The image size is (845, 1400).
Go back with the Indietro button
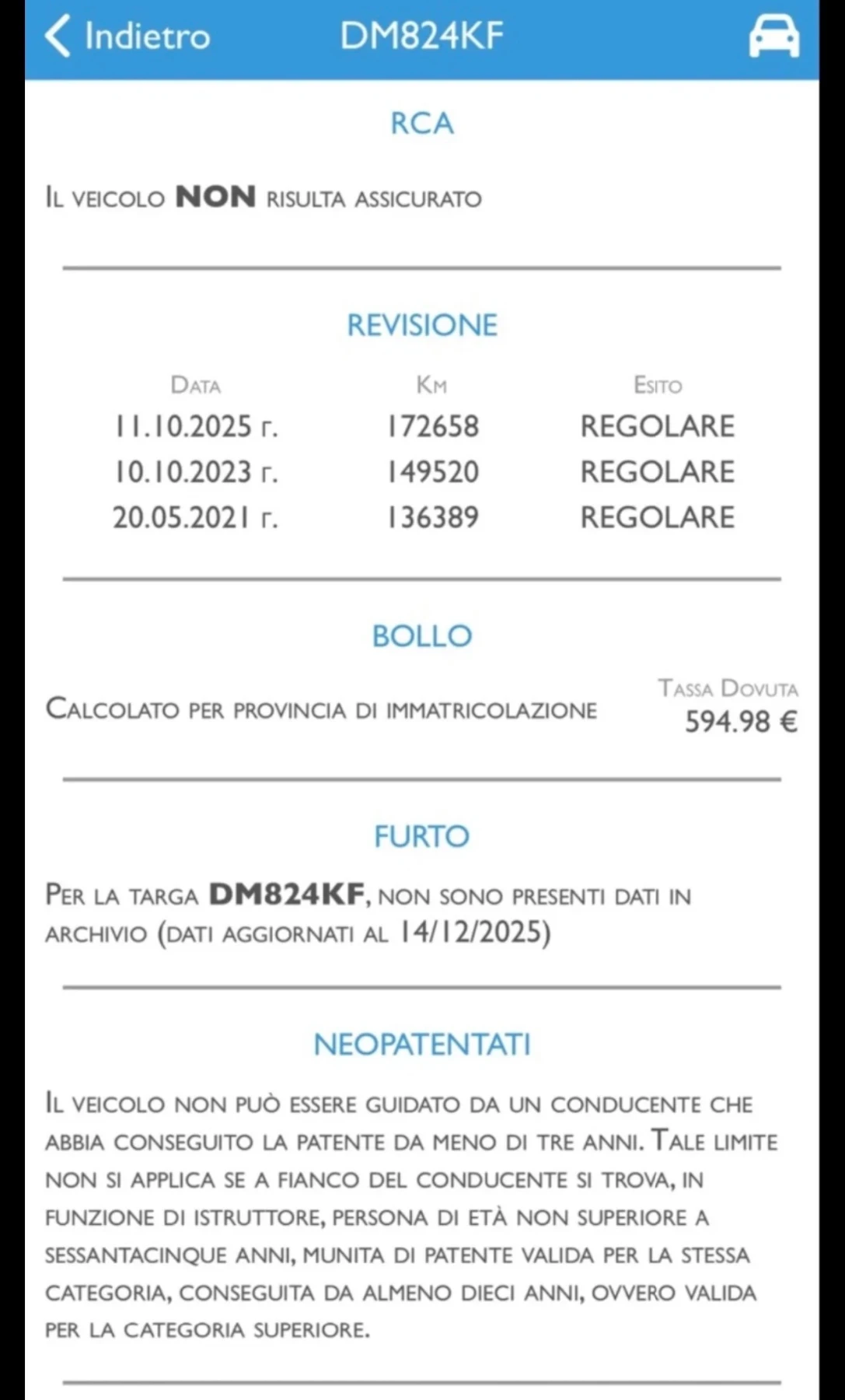click(x=127, y=37)
